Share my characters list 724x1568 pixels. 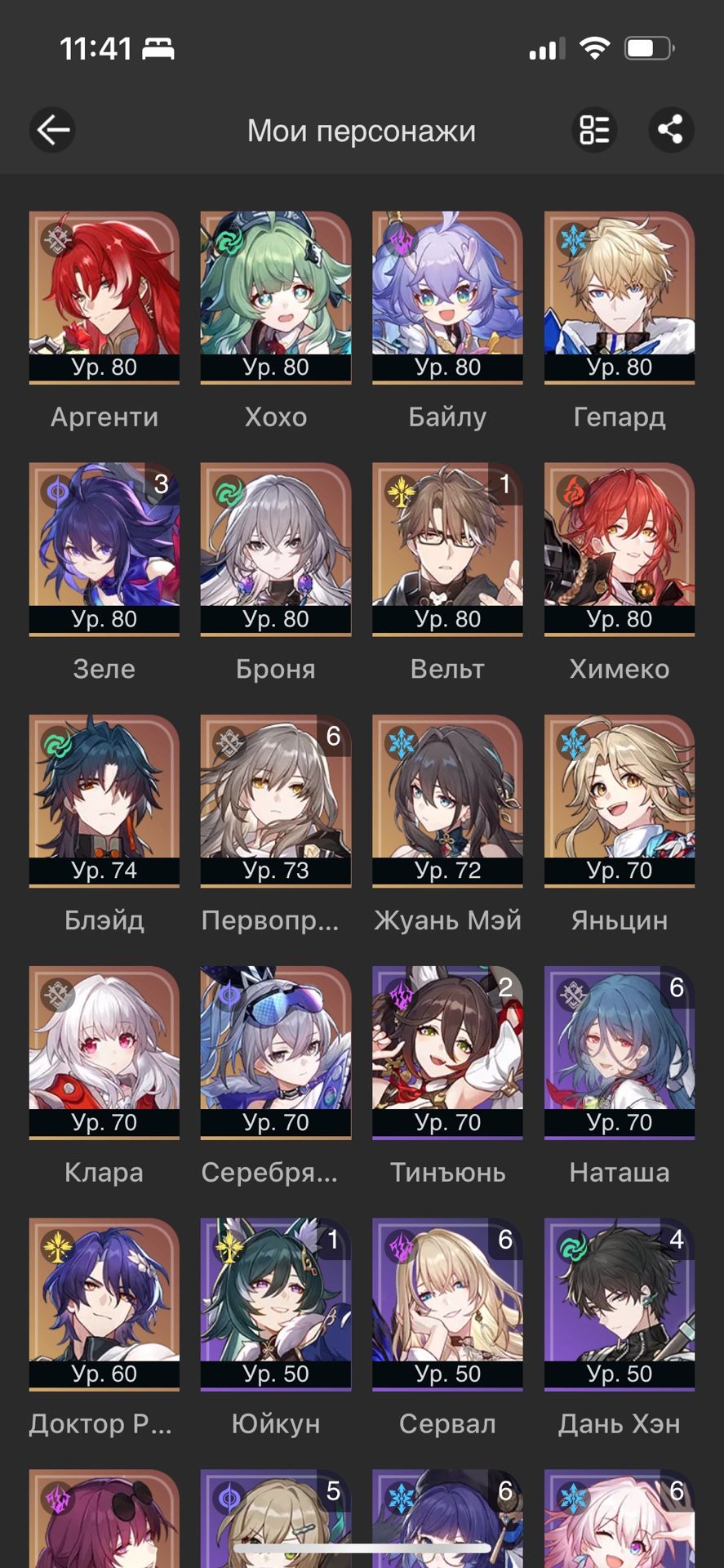click(671, 130)
